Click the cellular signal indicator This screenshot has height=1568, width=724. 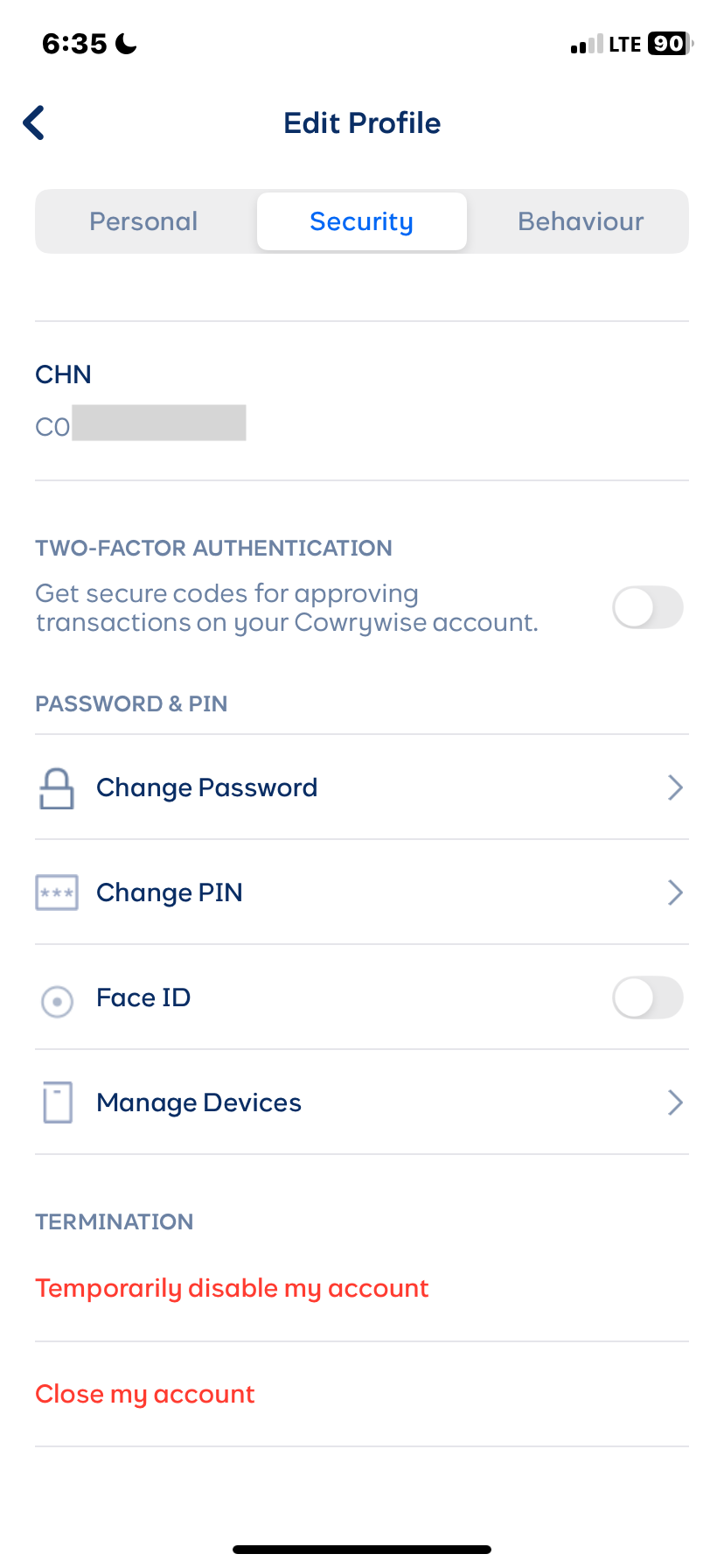[x=586, y=43]
